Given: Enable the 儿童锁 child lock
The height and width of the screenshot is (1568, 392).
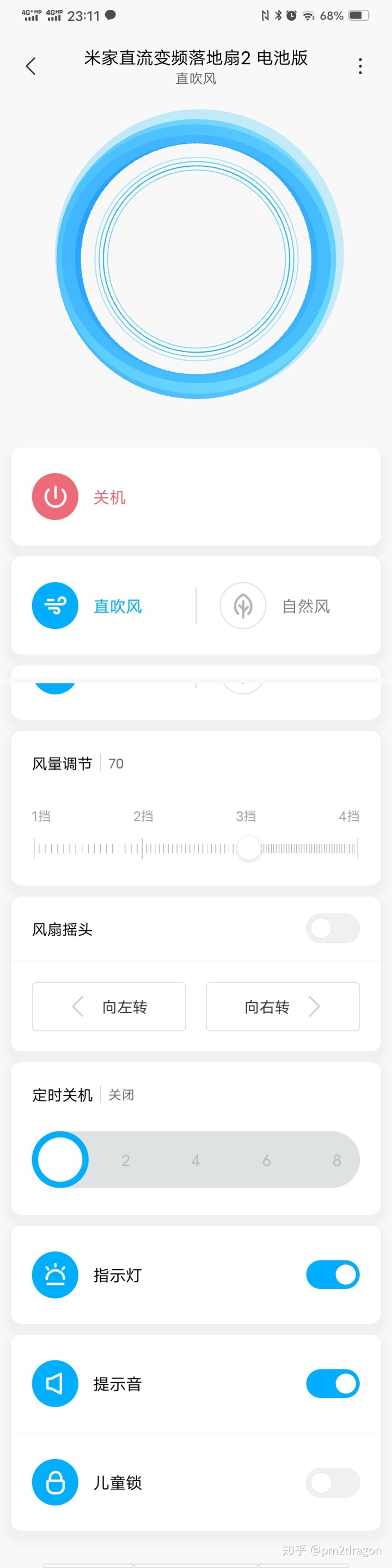Looking at the screenshot, I should tap(333, 1482).
